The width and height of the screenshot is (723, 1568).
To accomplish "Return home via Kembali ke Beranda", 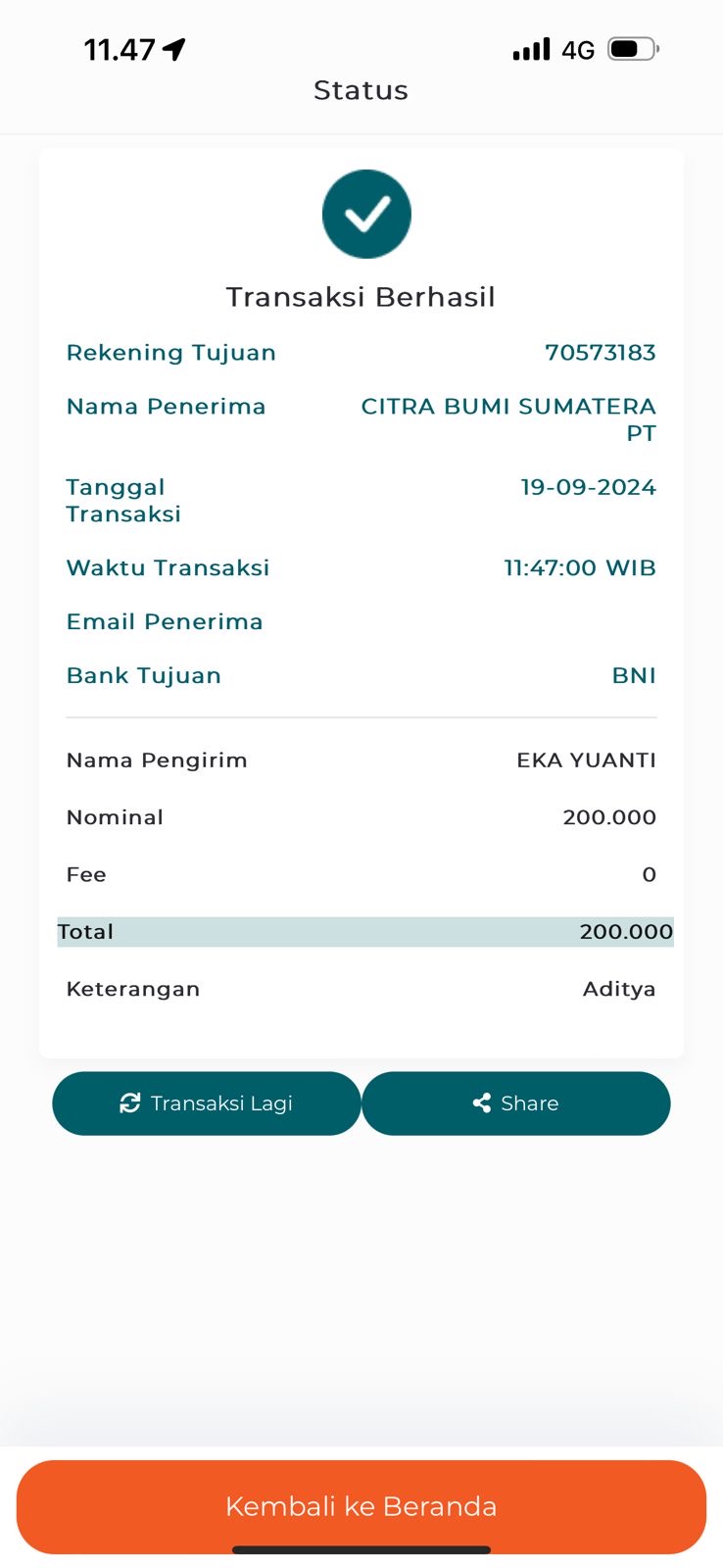I will tap(361, 1506).
